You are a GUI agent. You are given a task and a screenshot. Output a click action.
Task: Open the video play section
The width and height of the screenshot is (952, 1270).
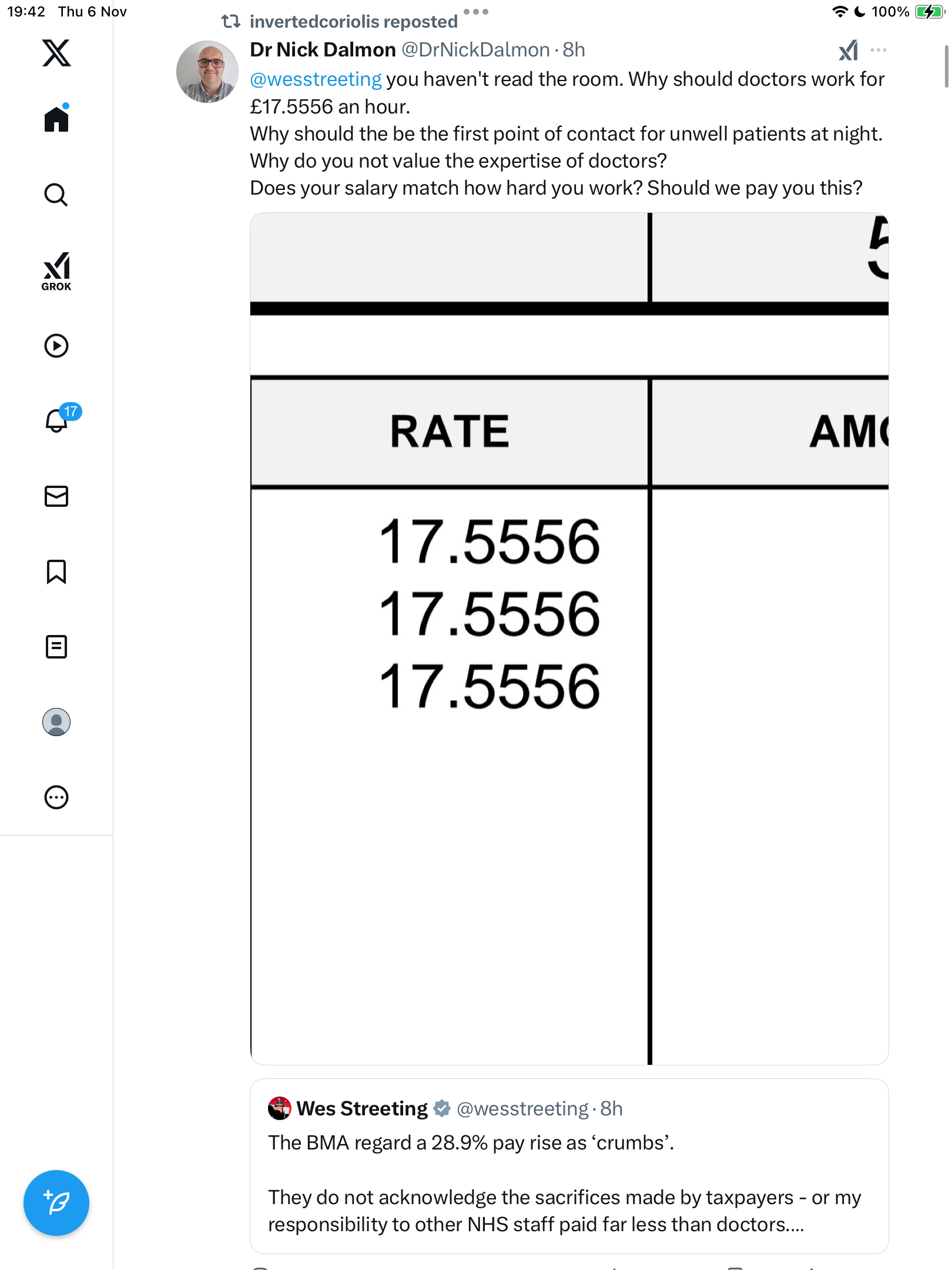56,346
